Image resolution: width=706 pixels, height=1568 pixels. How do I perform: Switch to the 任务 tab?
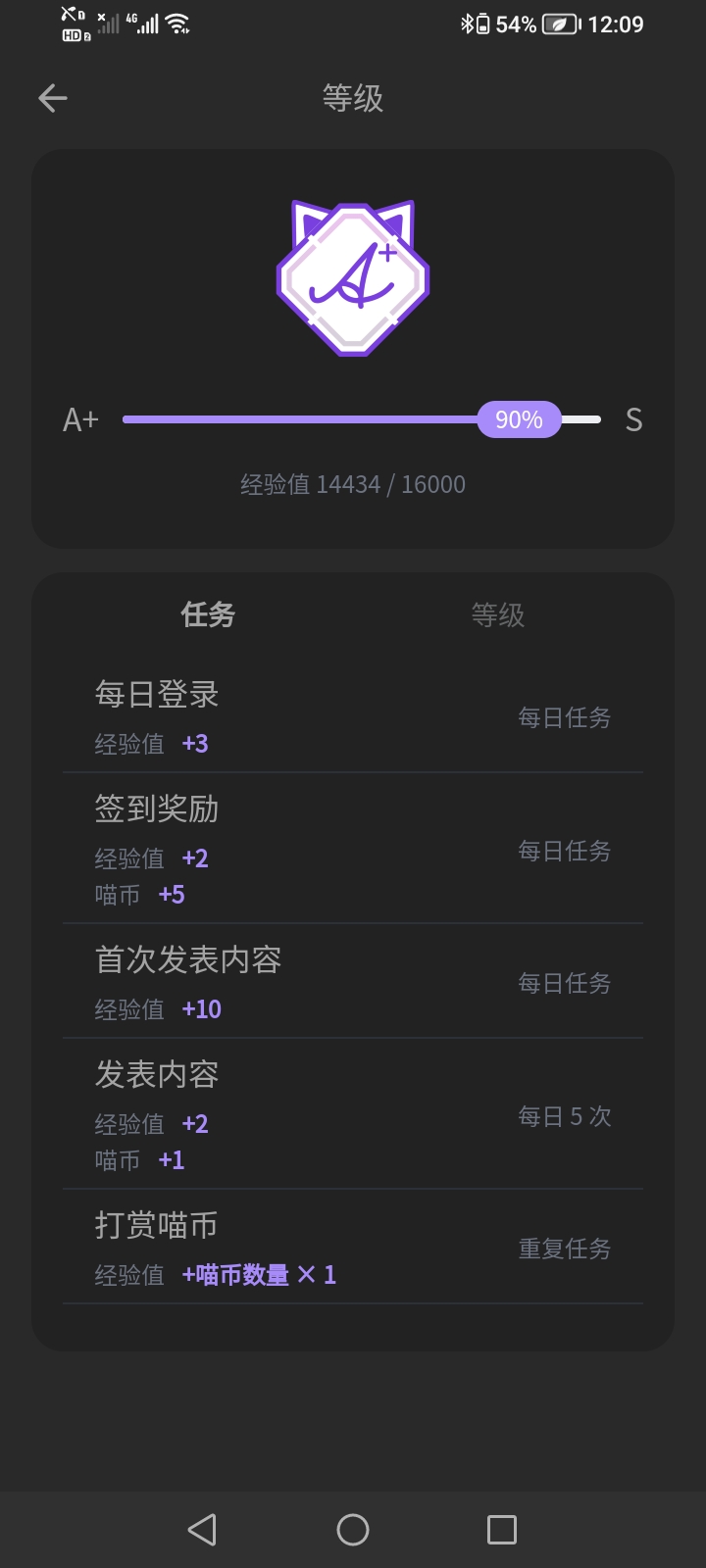point(206,614)
